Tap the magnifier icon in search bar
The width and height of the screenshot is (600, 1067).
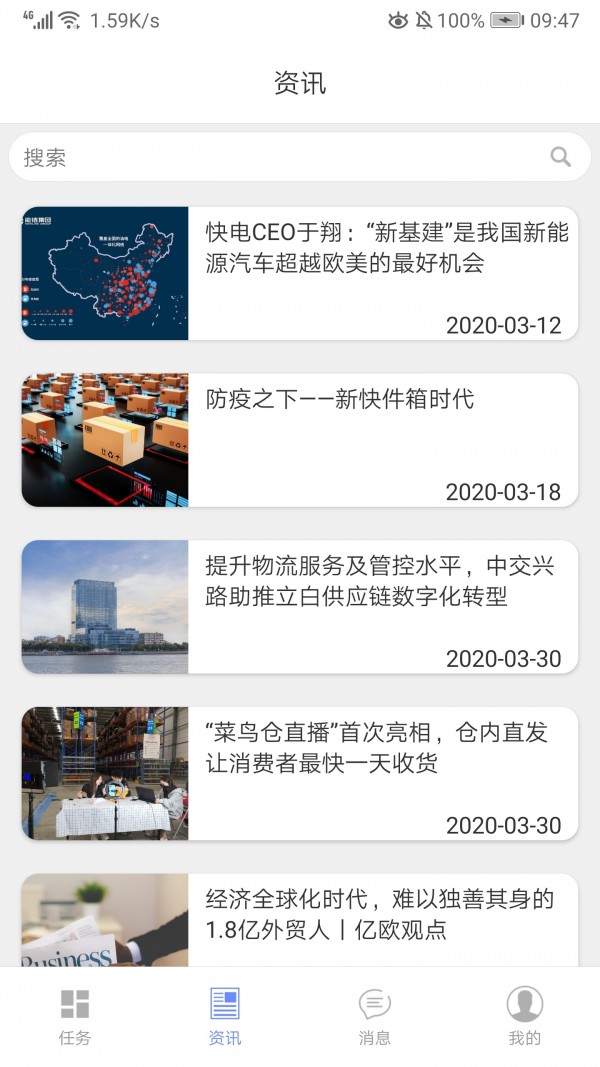[561, 157]
